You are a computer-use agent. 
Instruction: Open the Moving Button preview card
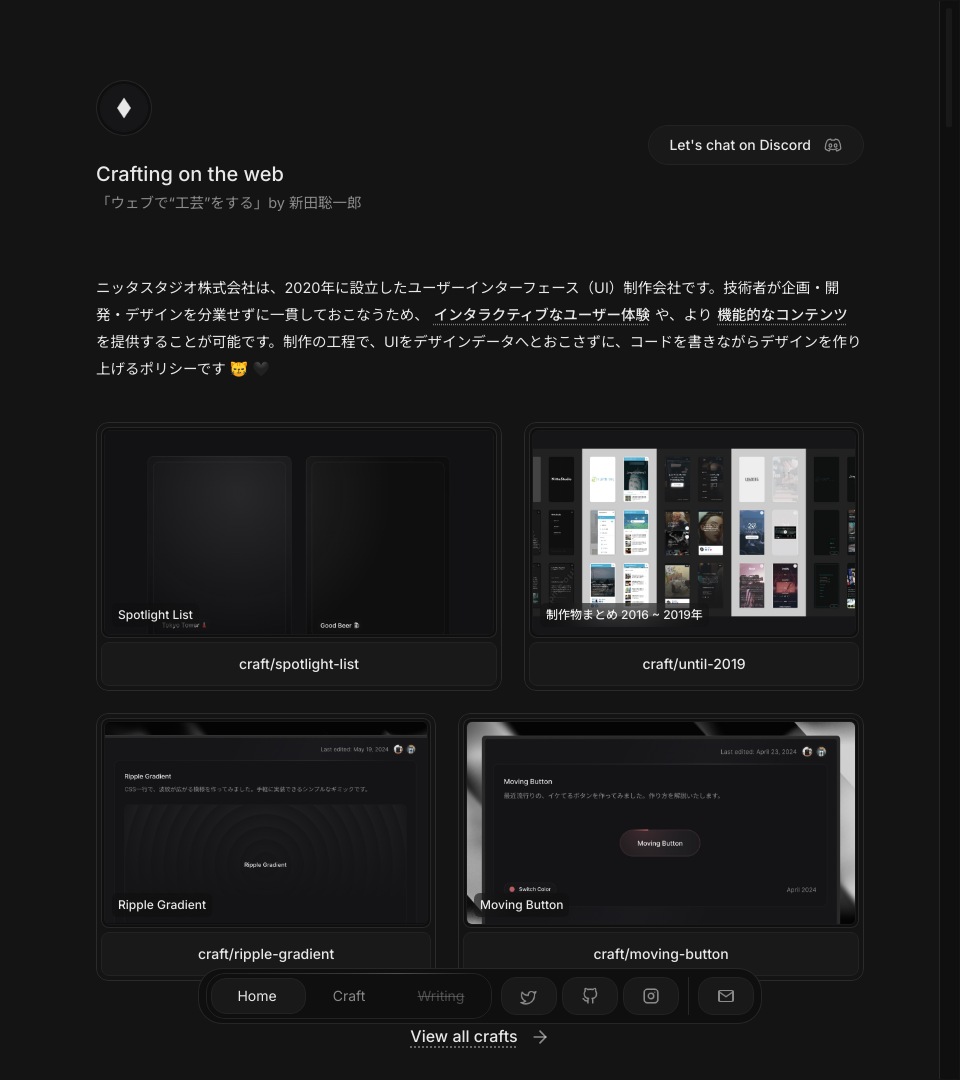[x=660, y=822]
